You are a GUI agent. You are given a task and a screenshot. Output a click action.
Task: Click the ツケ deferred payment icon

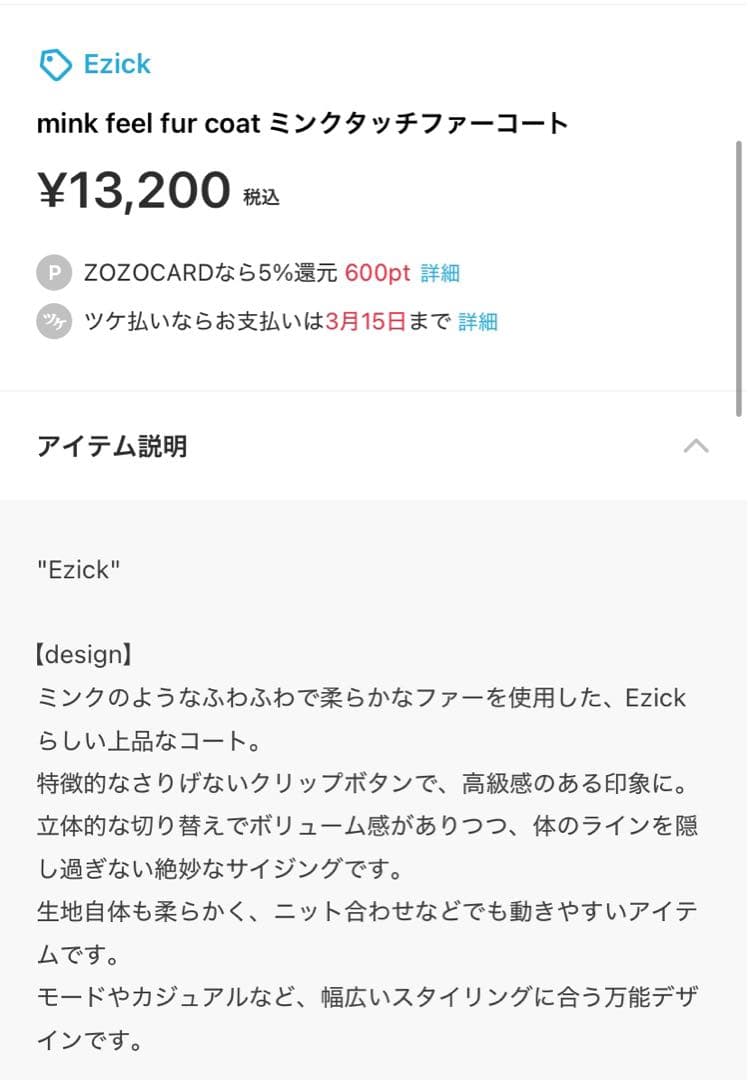pos(53,321)
